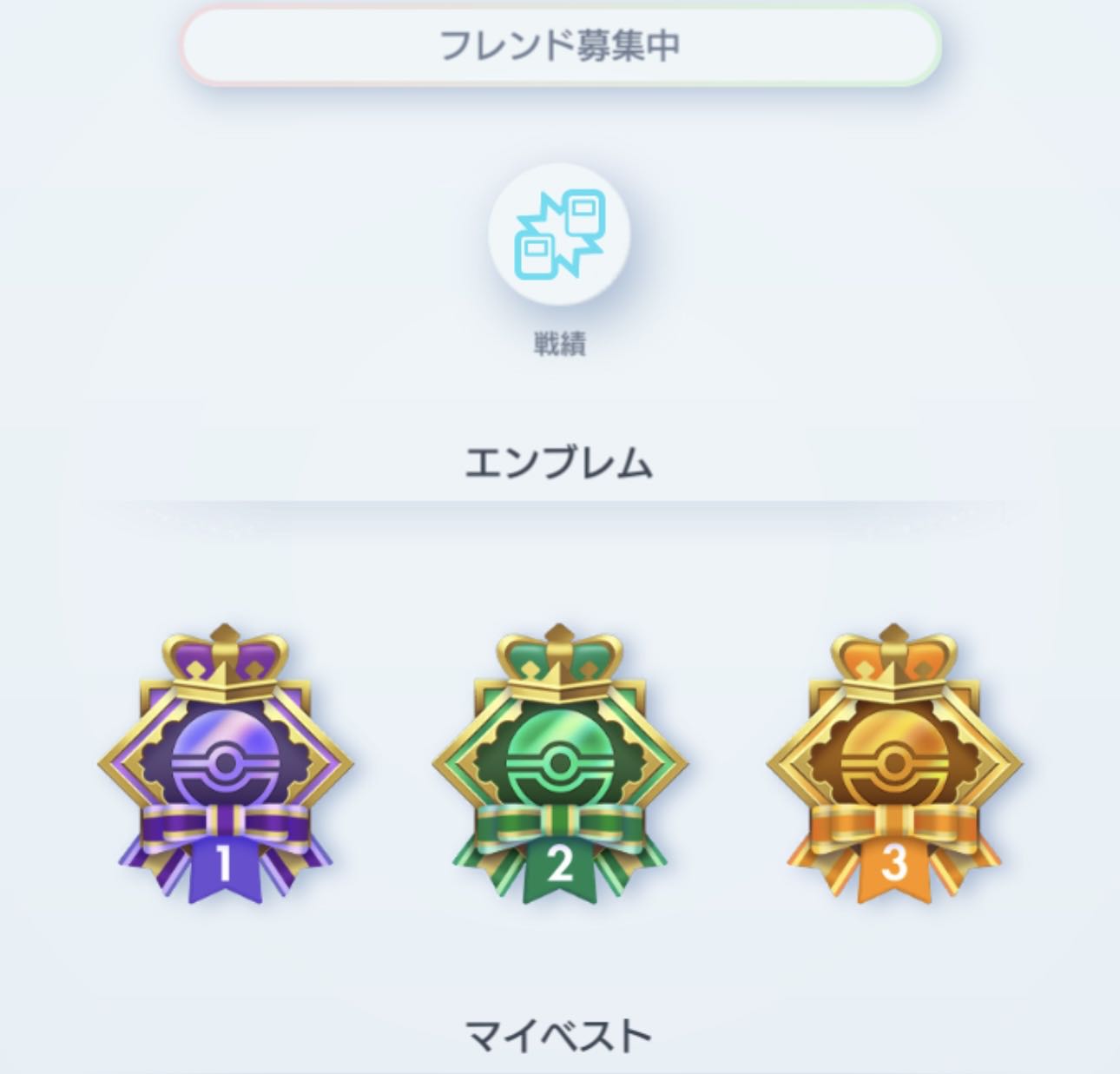This screenshot has width=1120, height=1074.
Task: Tap the フレンド募集中 button
Action: tap(560, 45)
